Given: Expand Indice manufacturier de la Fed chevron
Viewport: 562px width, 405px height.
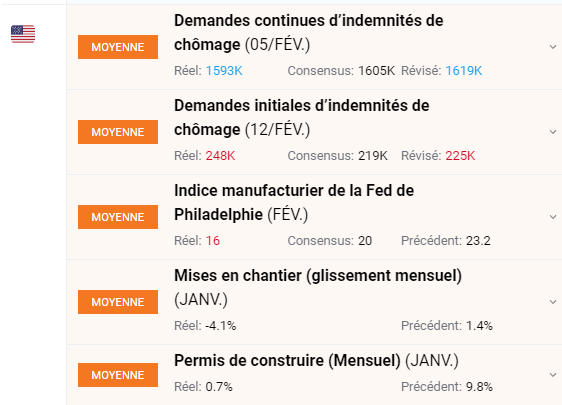Looking at the screenshot, I should pyautogui.click(x=553, y=217).
